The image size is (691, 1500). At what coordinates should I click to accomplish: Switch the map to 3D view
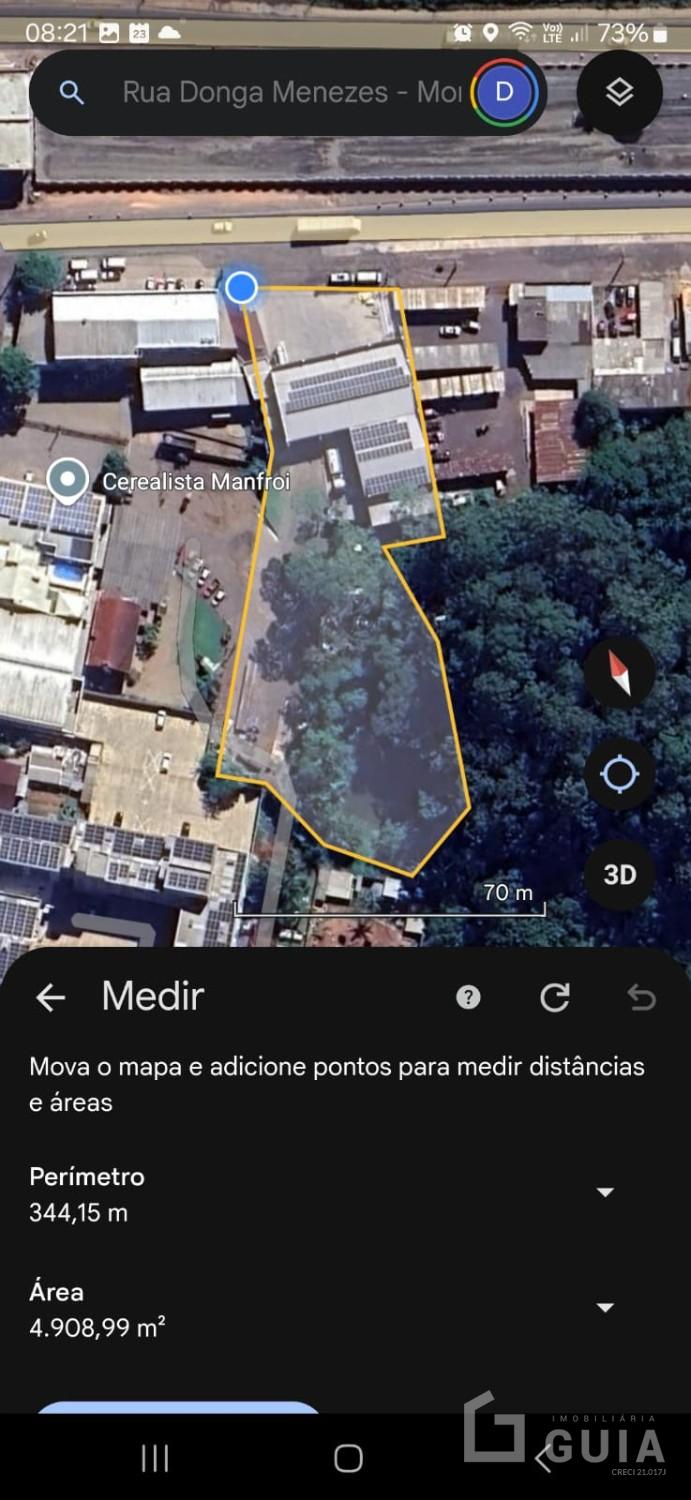click(619, 874)
